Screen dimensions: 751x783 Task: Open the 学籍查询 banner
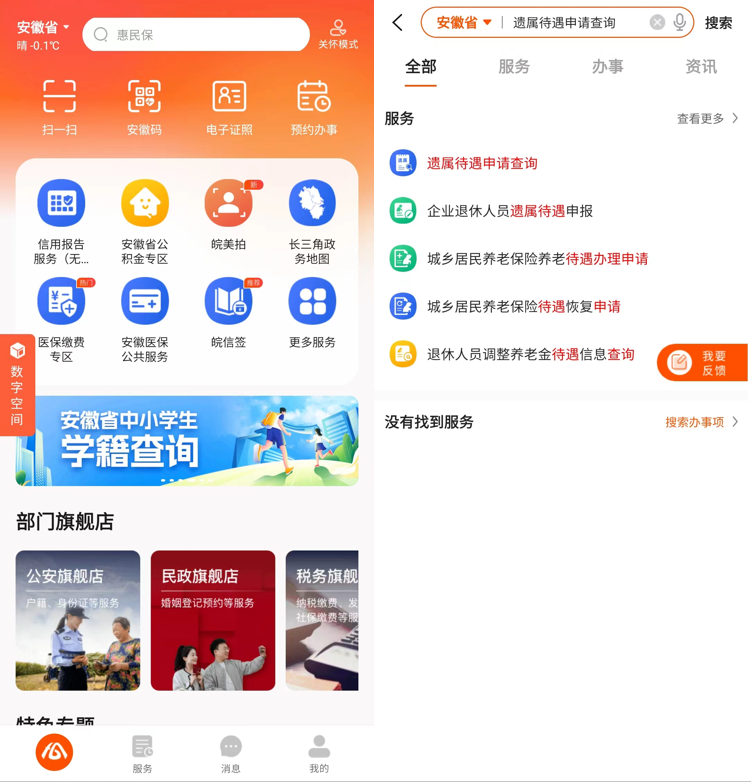pyautogui.click(x=187, y=441)
